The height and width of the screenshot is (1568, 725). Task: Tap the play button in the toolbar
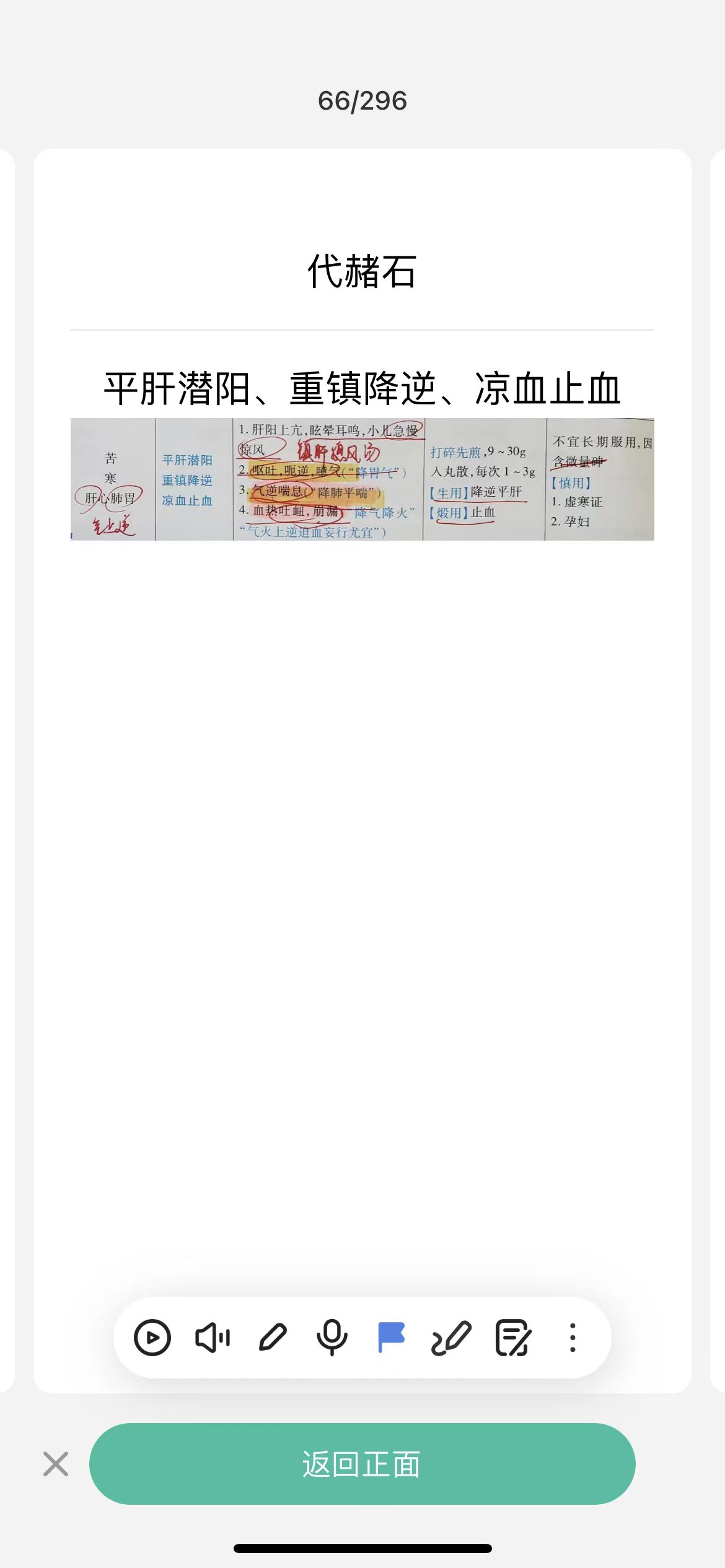coord(152,1338)
